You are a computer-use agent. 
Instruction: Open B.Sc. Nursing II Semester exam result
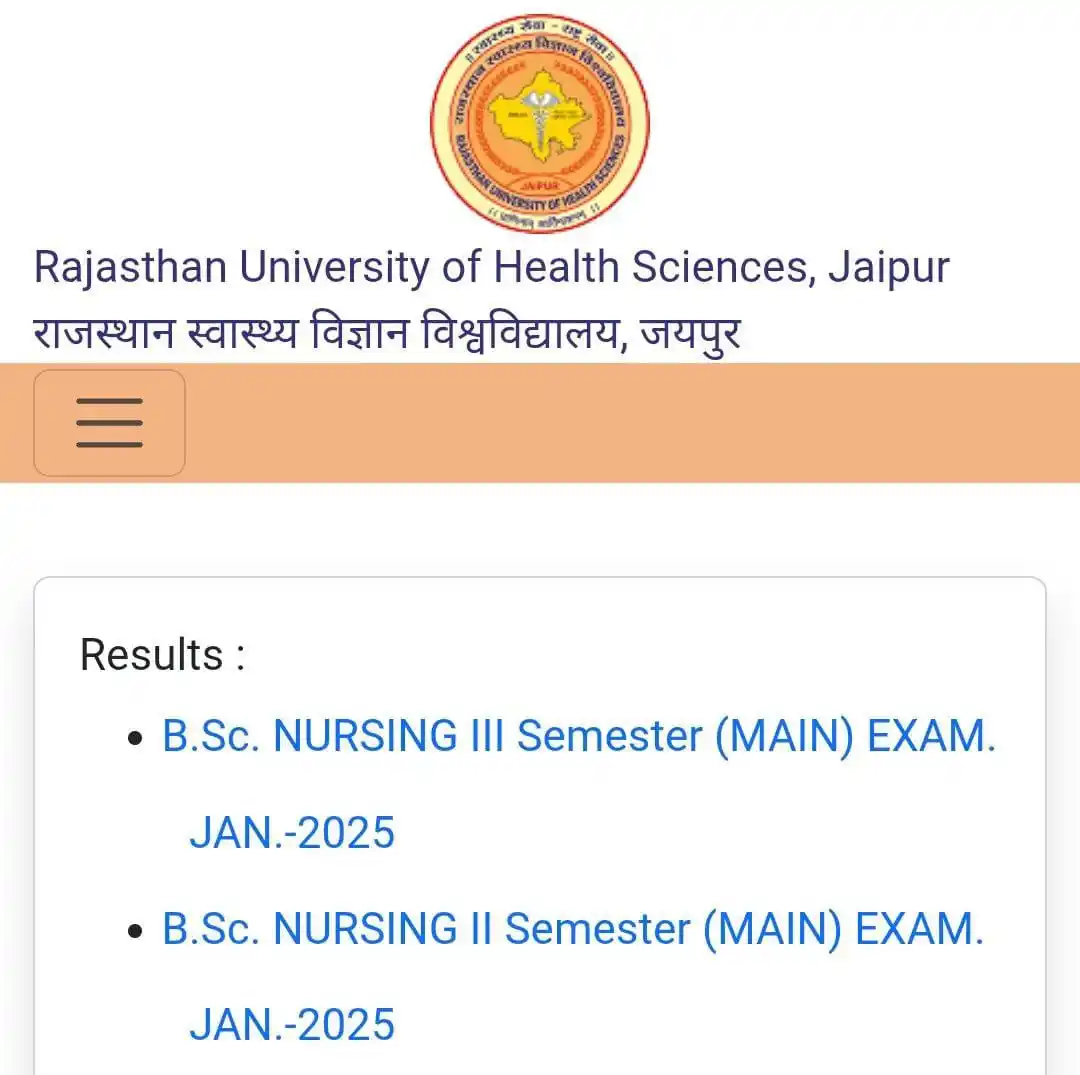coord(572,930)
